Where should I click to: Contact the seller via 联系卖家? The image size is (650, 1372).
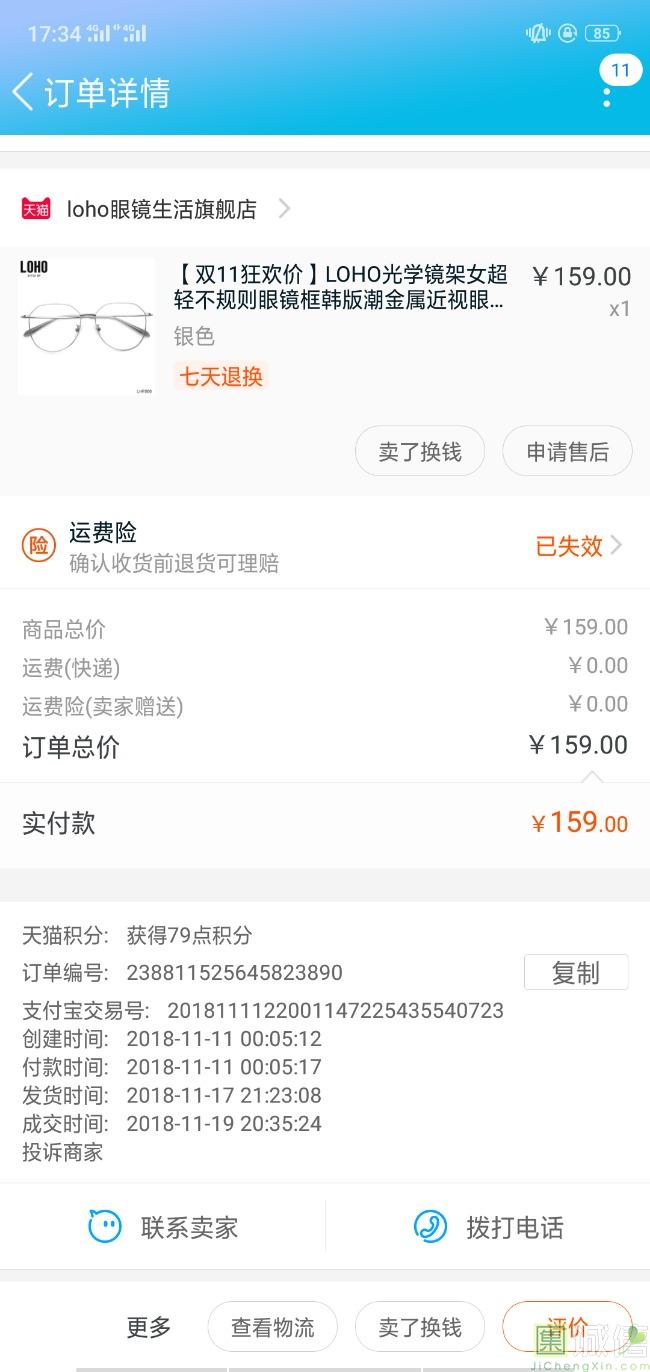tap(163, 1227)
